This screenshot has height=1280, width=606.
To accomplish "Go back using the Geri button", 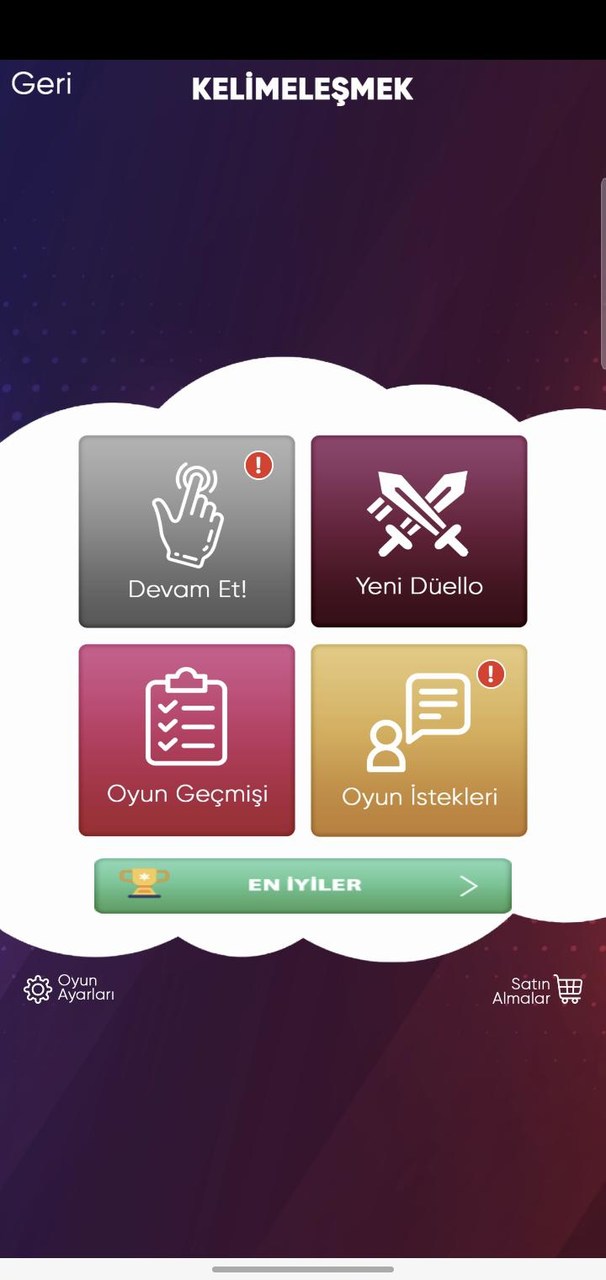I will click(x=41, y=84).
